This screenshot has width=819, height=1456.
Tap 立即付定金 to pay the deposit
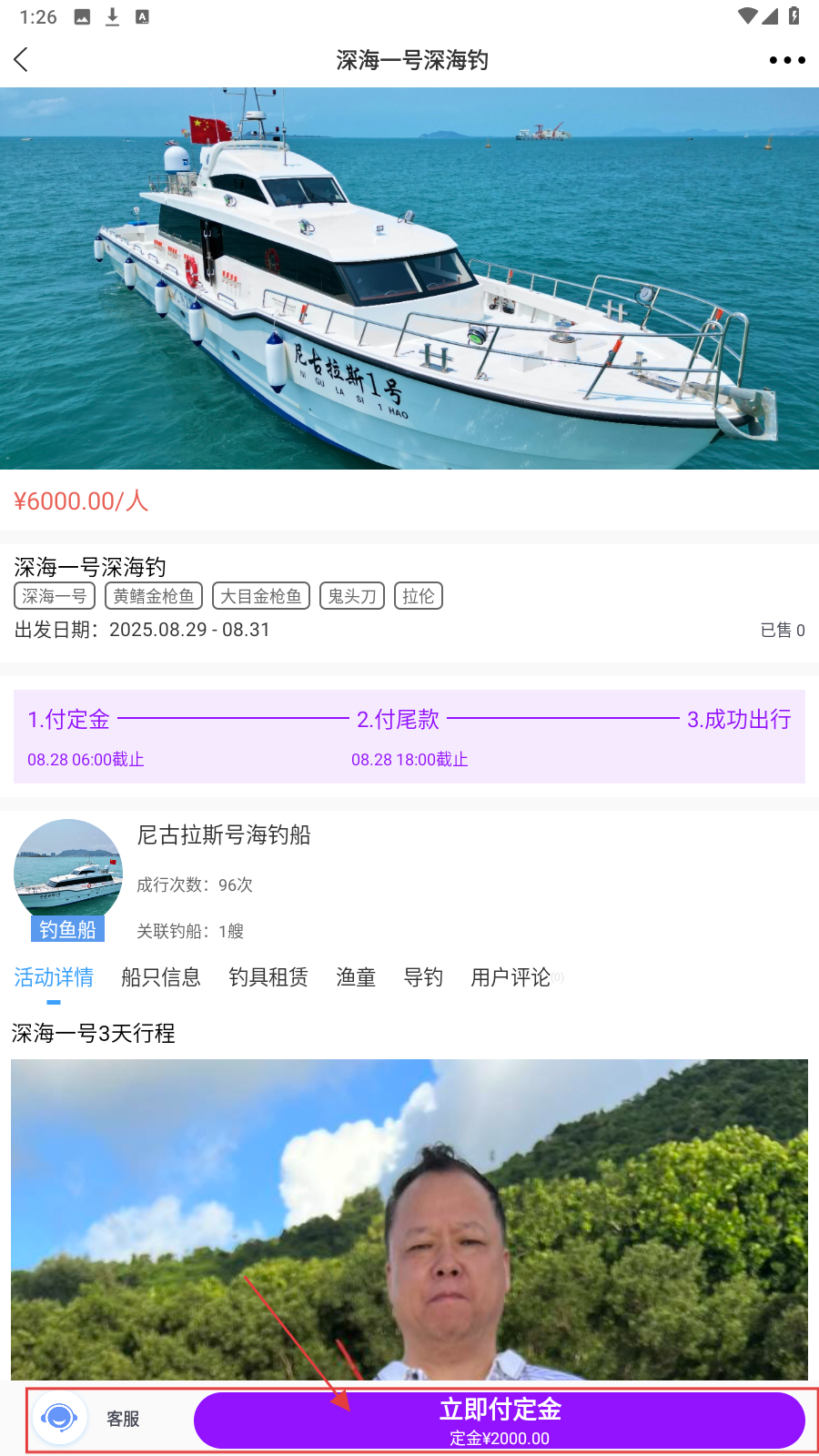pos(500,1420)
